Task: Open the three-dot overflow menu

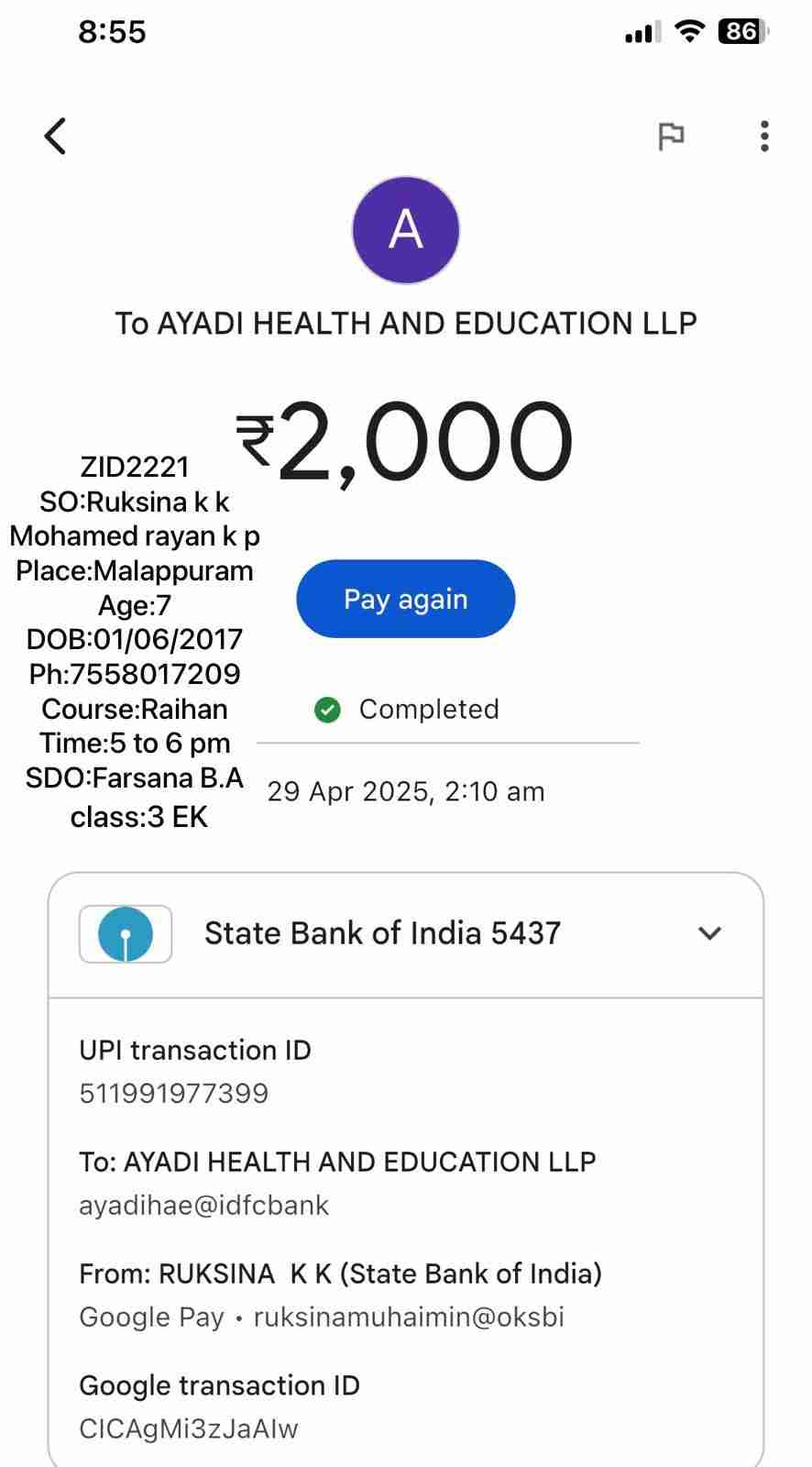Action: (x=764, y=137)
